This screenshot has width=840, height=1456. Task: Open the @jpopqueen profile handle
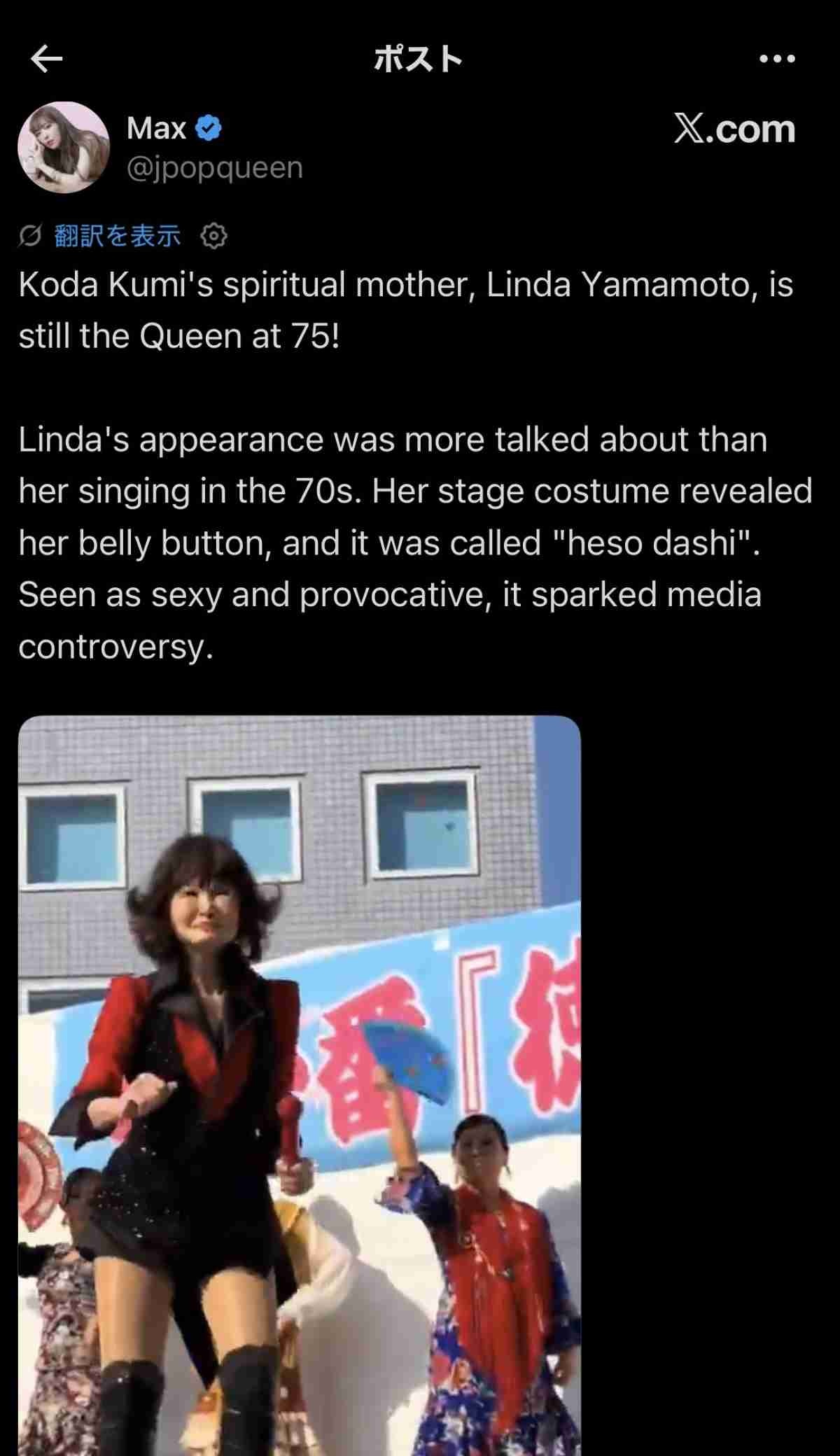pyautogui.click(x=214, y=168)
